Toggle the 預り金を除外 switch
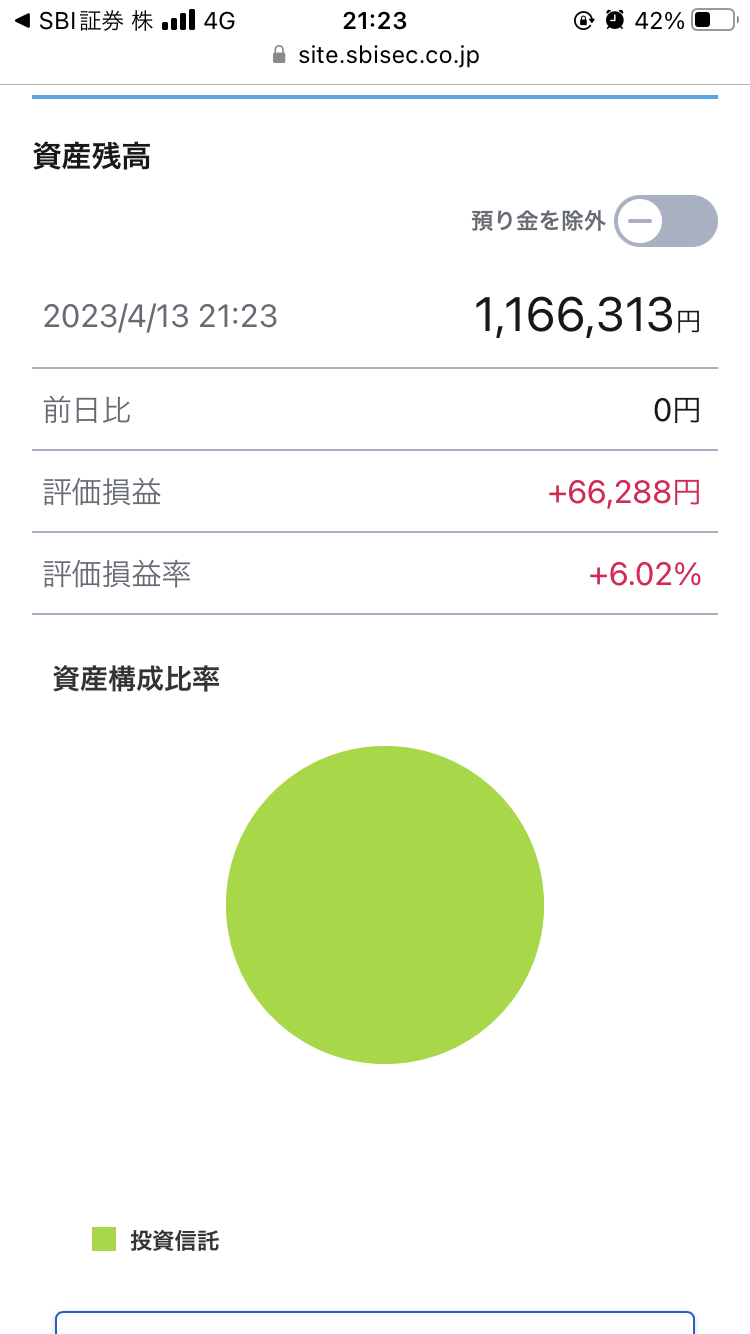This screenshot has height=1334, width=750. (666, 221)
